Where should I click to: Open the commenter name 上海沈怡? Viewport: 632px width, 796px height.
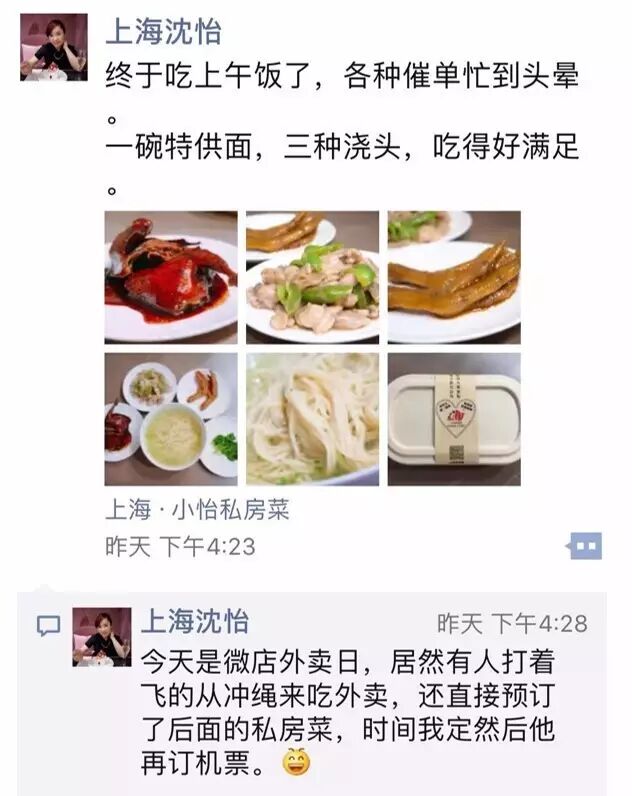pyautogui.click(x=195, y=622)
